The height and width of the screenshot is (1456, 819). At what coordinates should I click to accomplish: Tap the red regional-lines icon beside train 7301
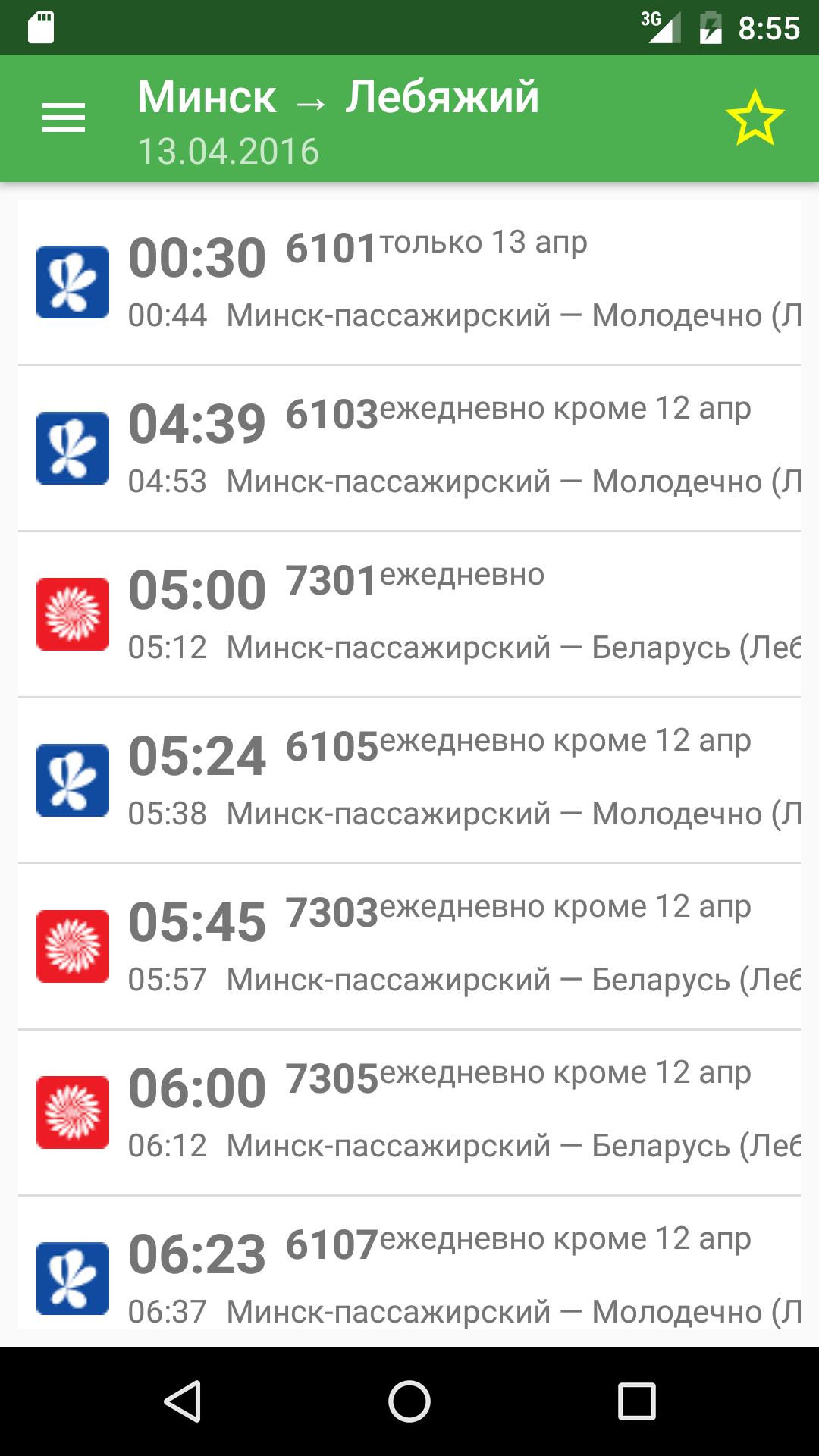(x=72, y=610)
